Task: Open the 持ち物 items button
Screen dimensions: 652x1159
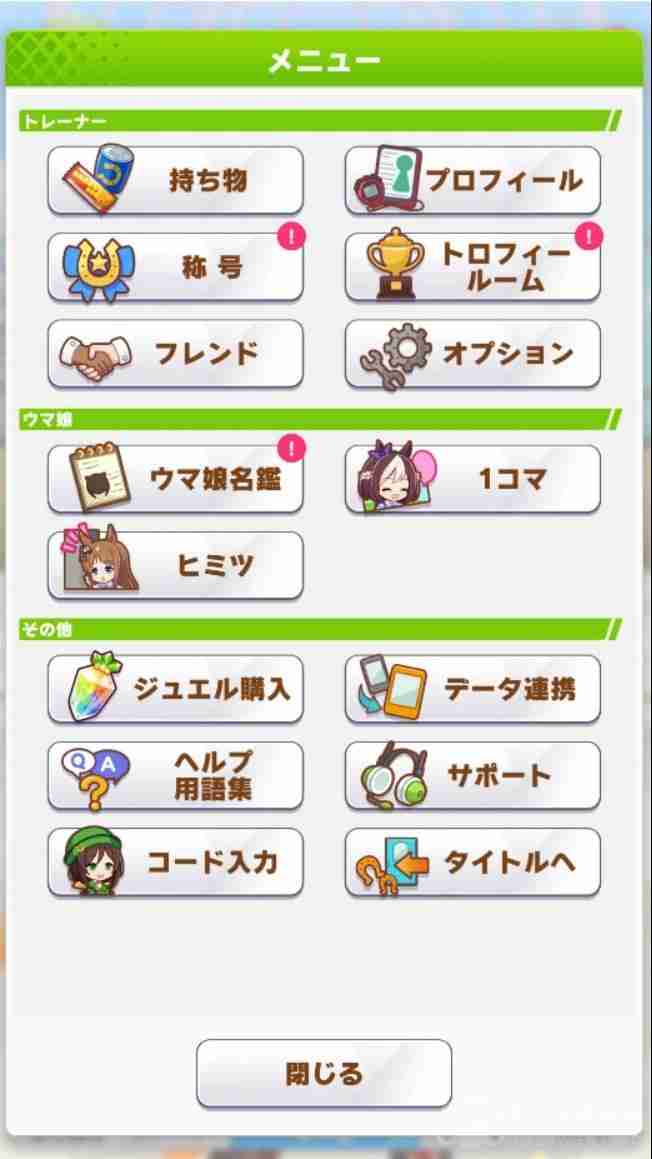Action: (175, 181)
